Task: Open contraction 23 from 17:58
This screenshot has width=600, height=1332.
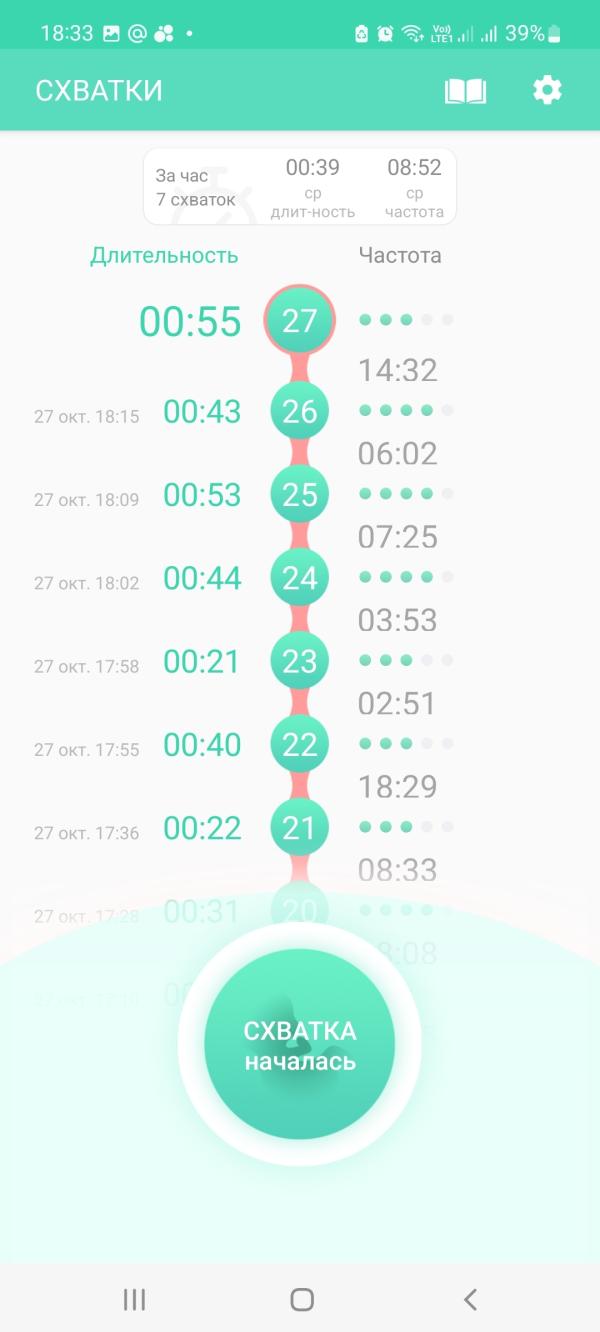Action: tap(299, 661)
